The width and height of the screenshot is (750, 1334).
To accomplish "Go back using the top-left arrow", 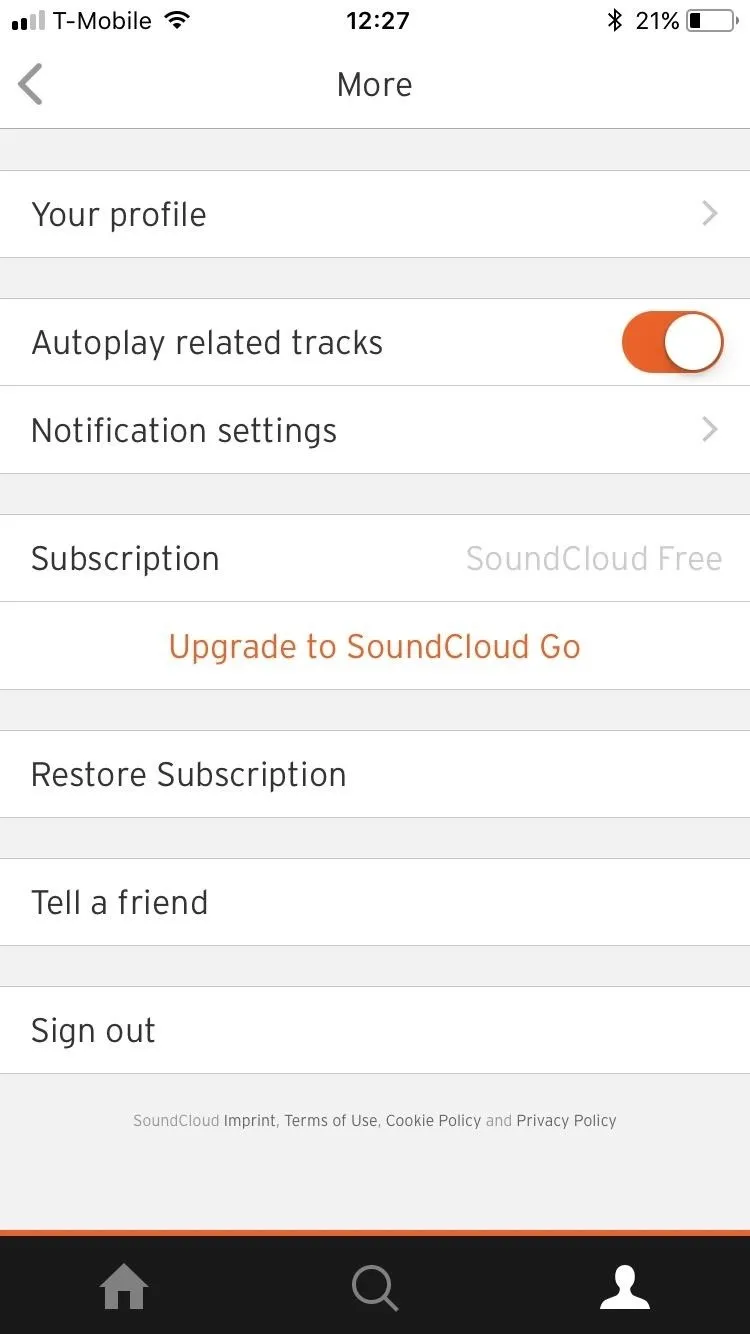I will [31, 84].
